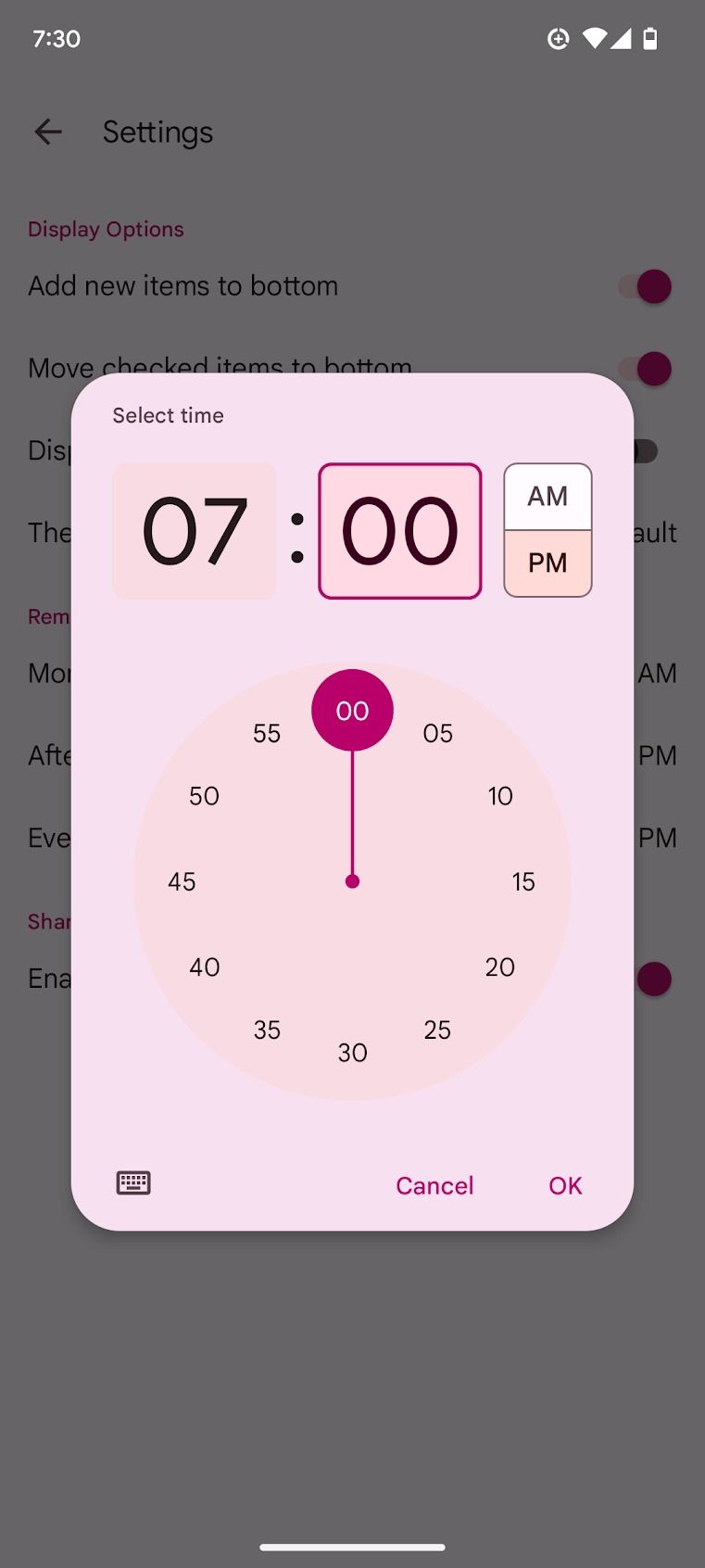705x1568 pixels.
Task: Select 45 minutes on the dial
Action: [x=182, y=881]
